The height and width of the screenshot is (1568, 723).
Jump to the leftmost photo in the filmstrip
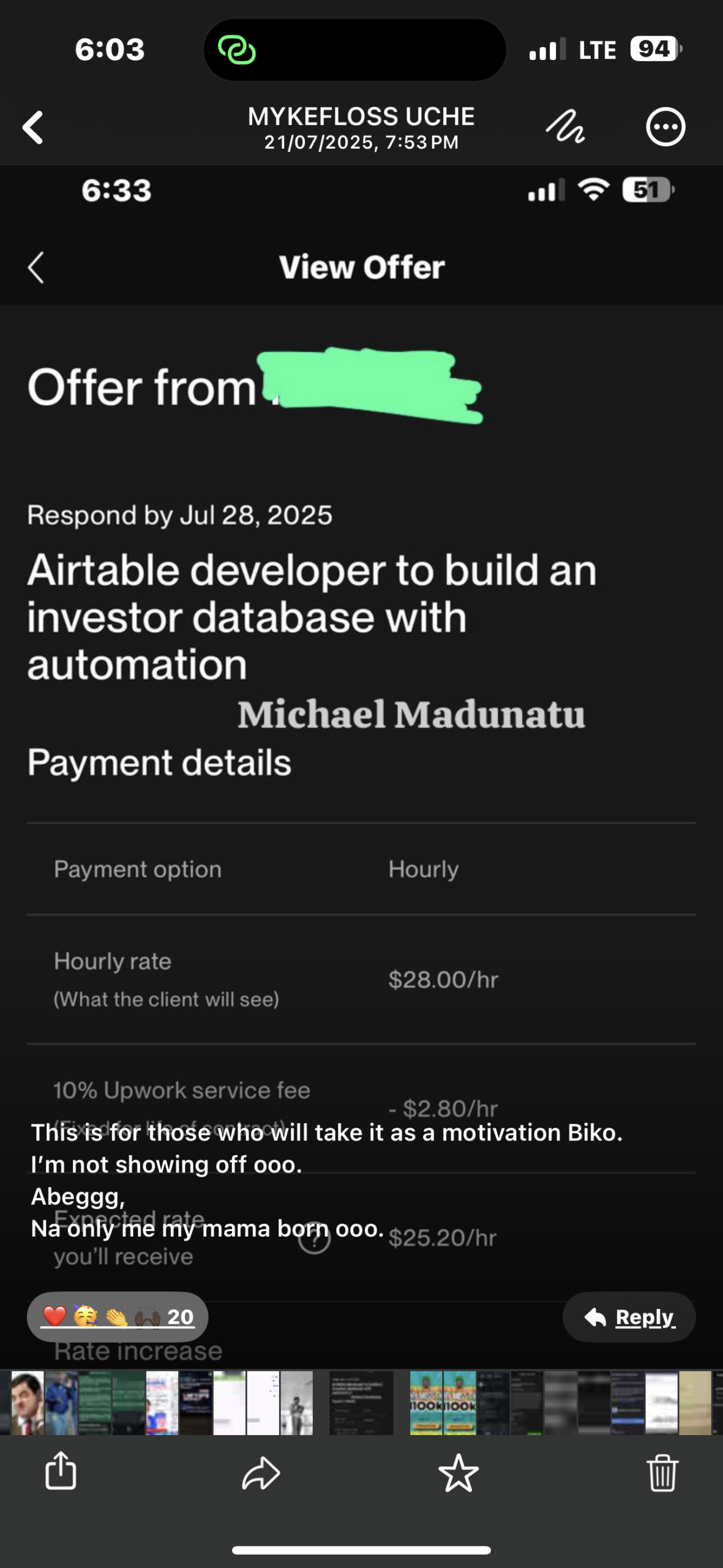[x=27, y=1403]
